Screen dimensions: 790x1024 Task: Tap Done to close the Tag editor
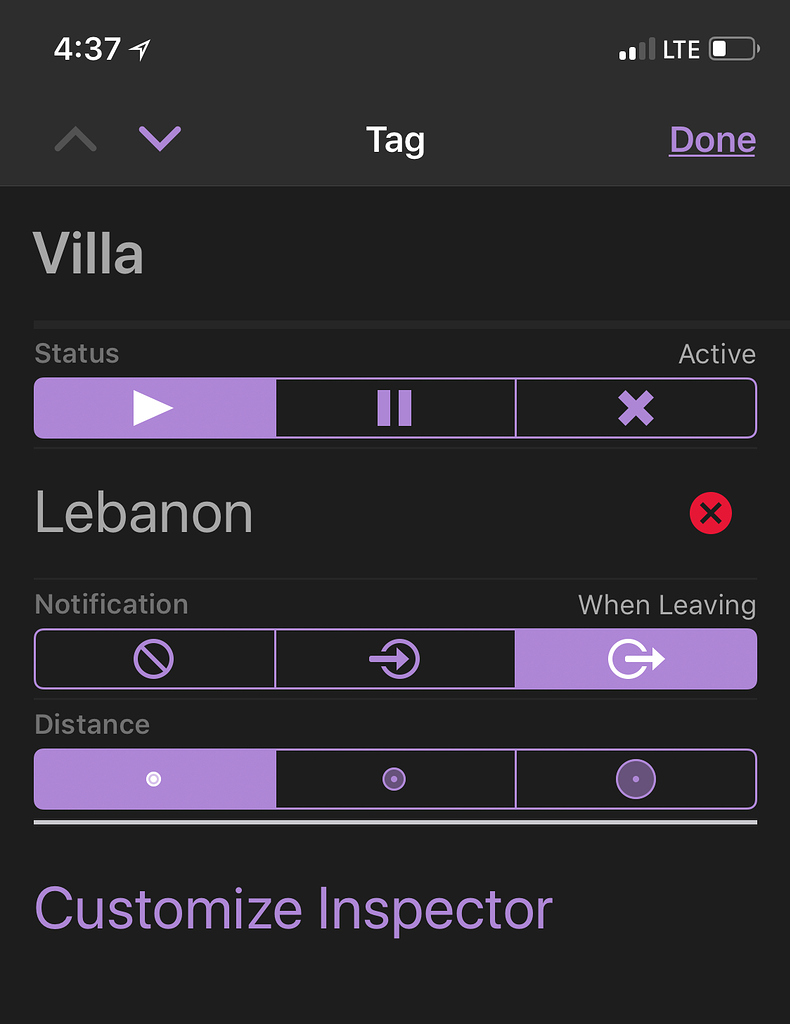[712, 139]
